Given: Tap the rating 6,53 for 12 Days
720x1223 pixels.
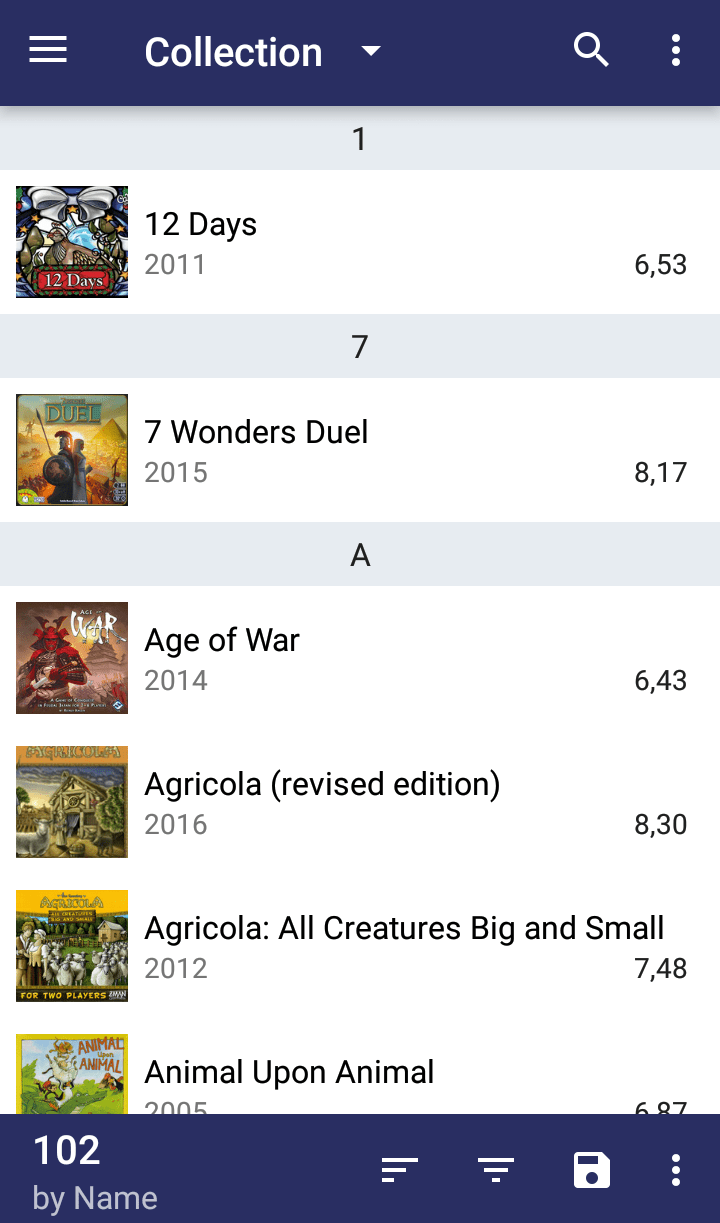Looking at the screenshot, I should [661, 264].
